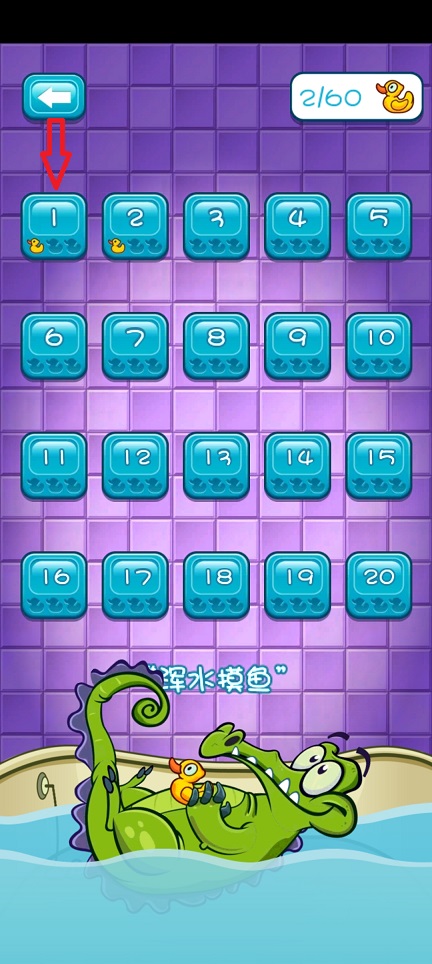
Task: Open level 5
Action: (x=379, y=226)
